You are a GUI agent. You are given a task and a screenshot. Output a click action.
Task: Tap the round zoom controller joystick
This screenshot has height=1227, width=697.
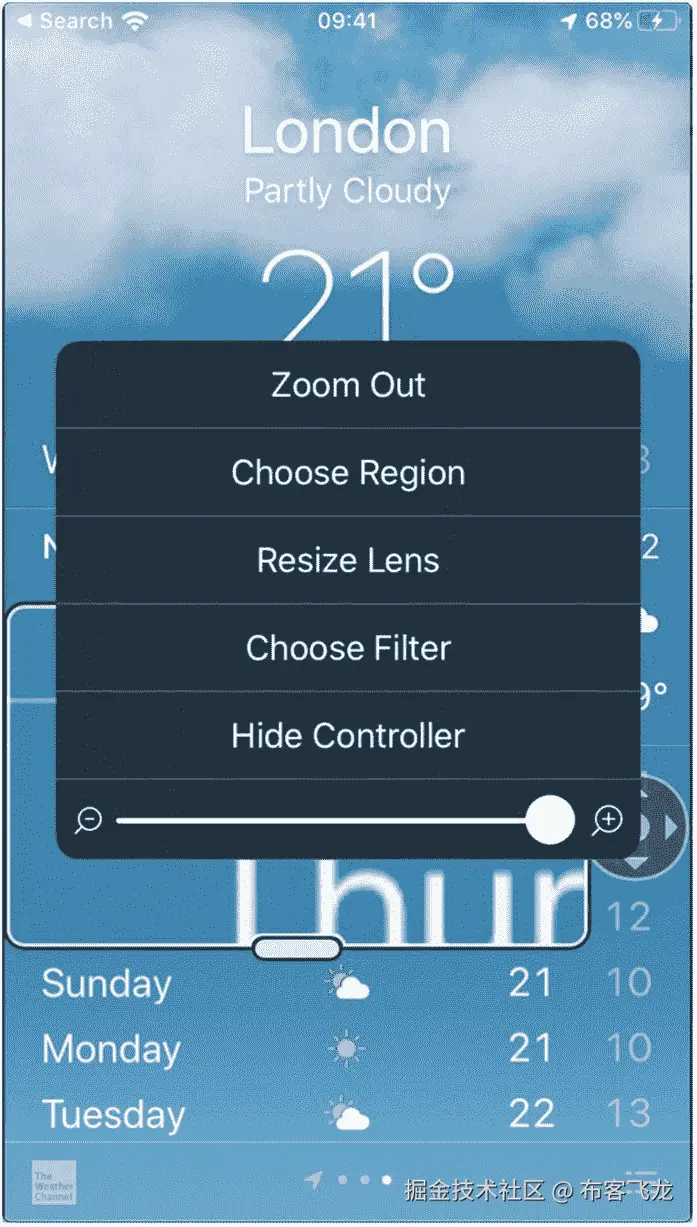pos(660,825)
